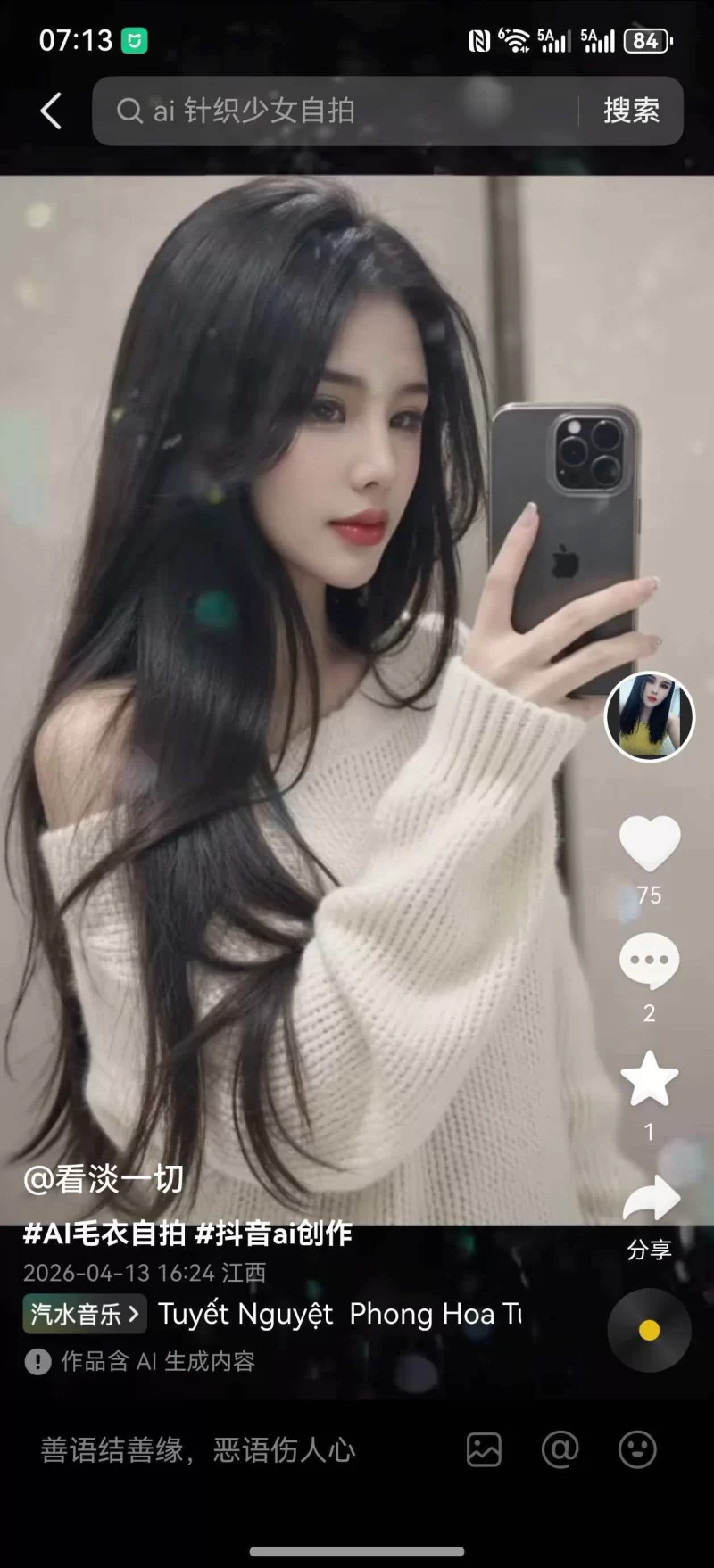
Task: Open the comments bubble
Action: tap(649, 961)
